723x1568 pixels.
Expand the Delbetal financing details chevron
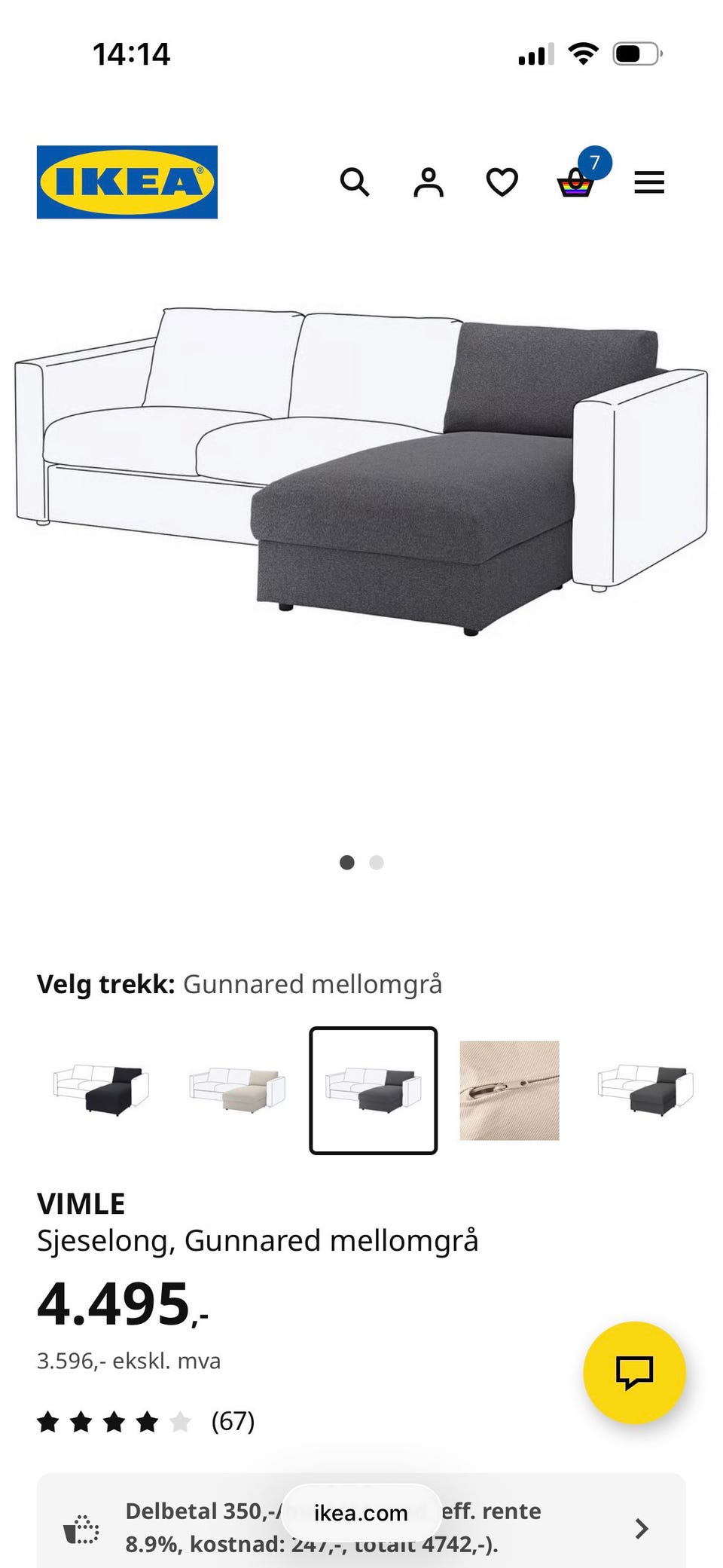tap(642, 1529)
